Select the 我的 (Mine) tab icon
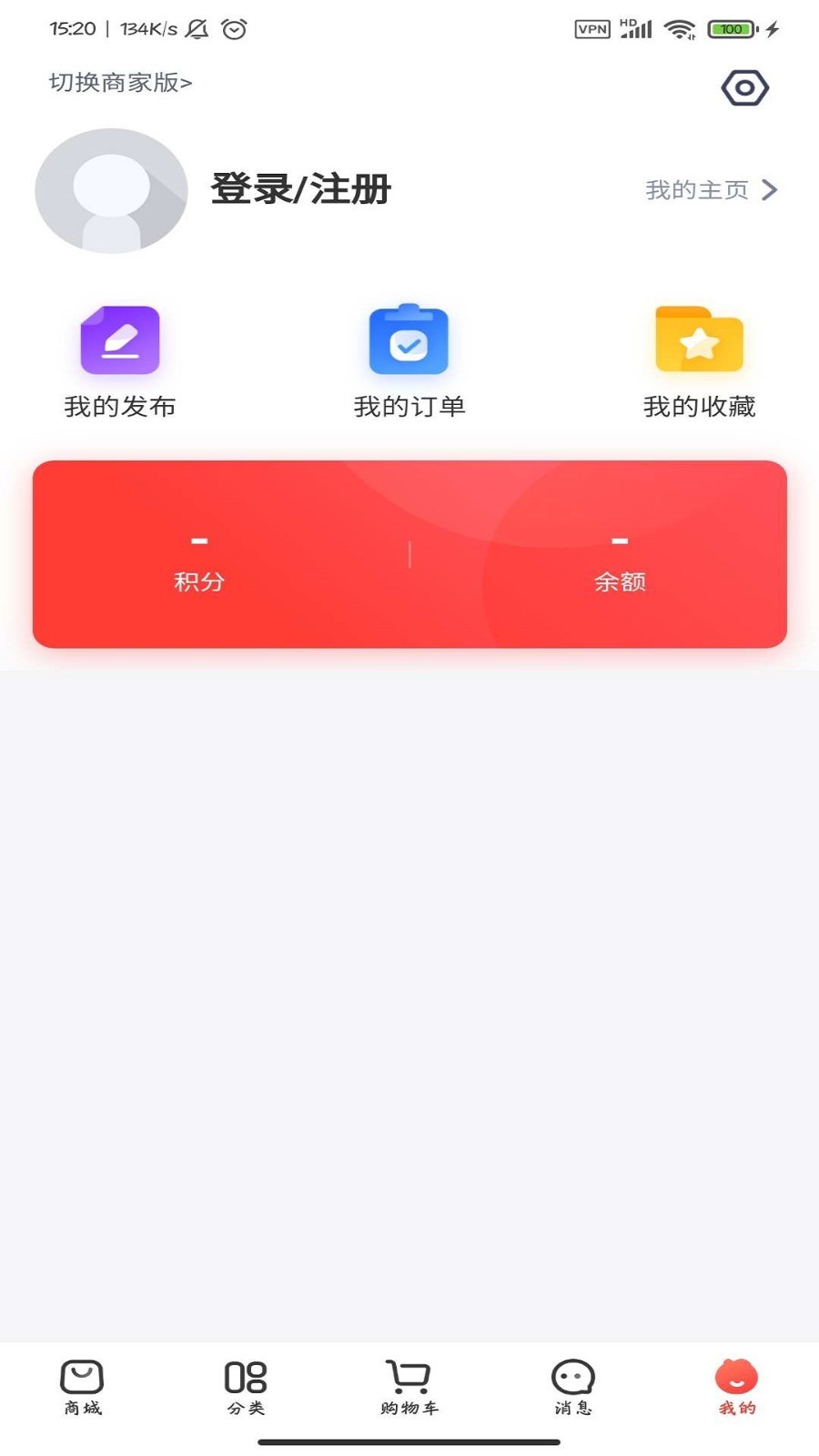This screenshot has width=819, height=1456. [x=735, y=1376]
